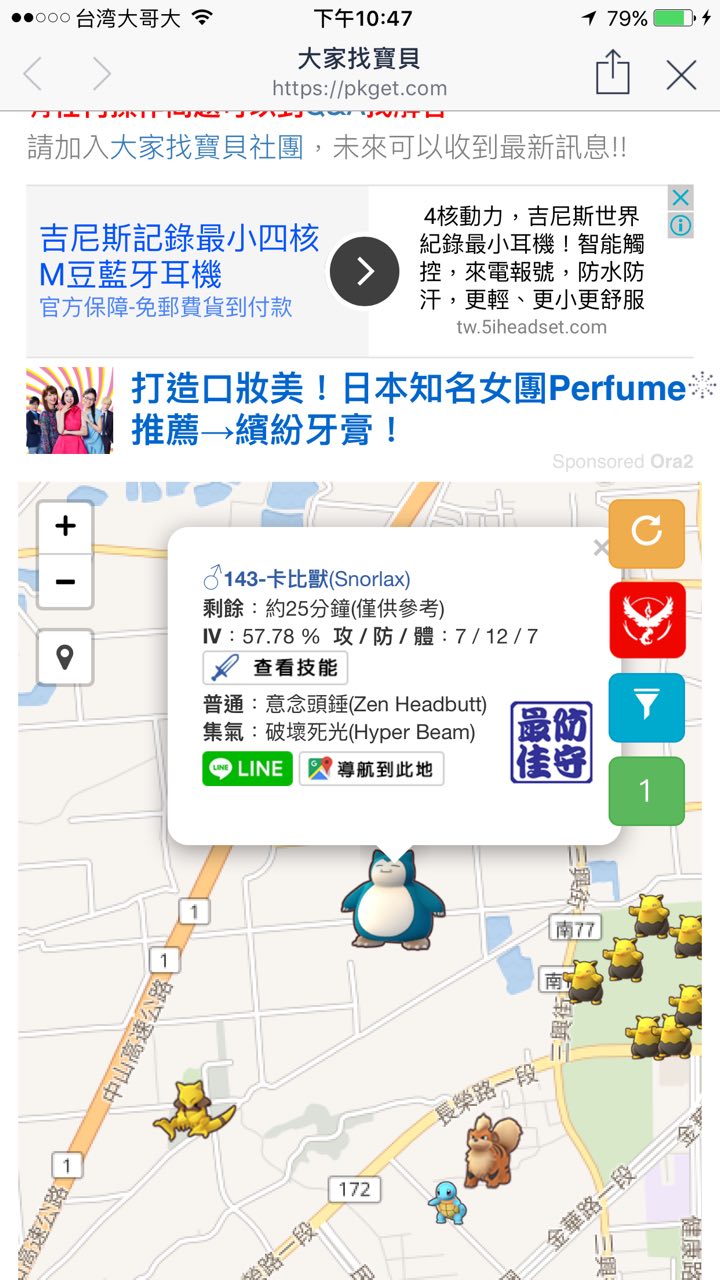720x1280 pixels.
Task: Close the earphone ad banner
Action: tap(680, 198)
